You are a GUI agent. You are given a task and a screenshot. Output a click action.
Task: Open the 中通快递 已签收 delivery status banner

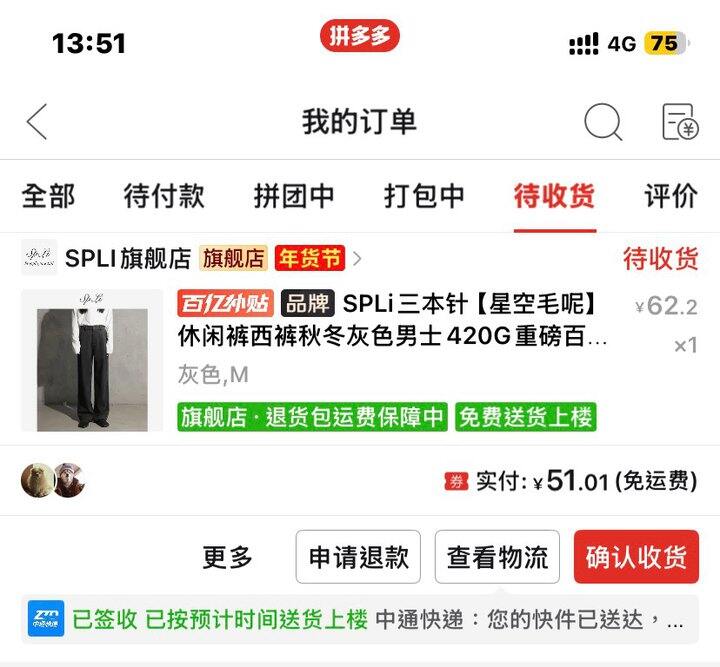coord(360,619)
